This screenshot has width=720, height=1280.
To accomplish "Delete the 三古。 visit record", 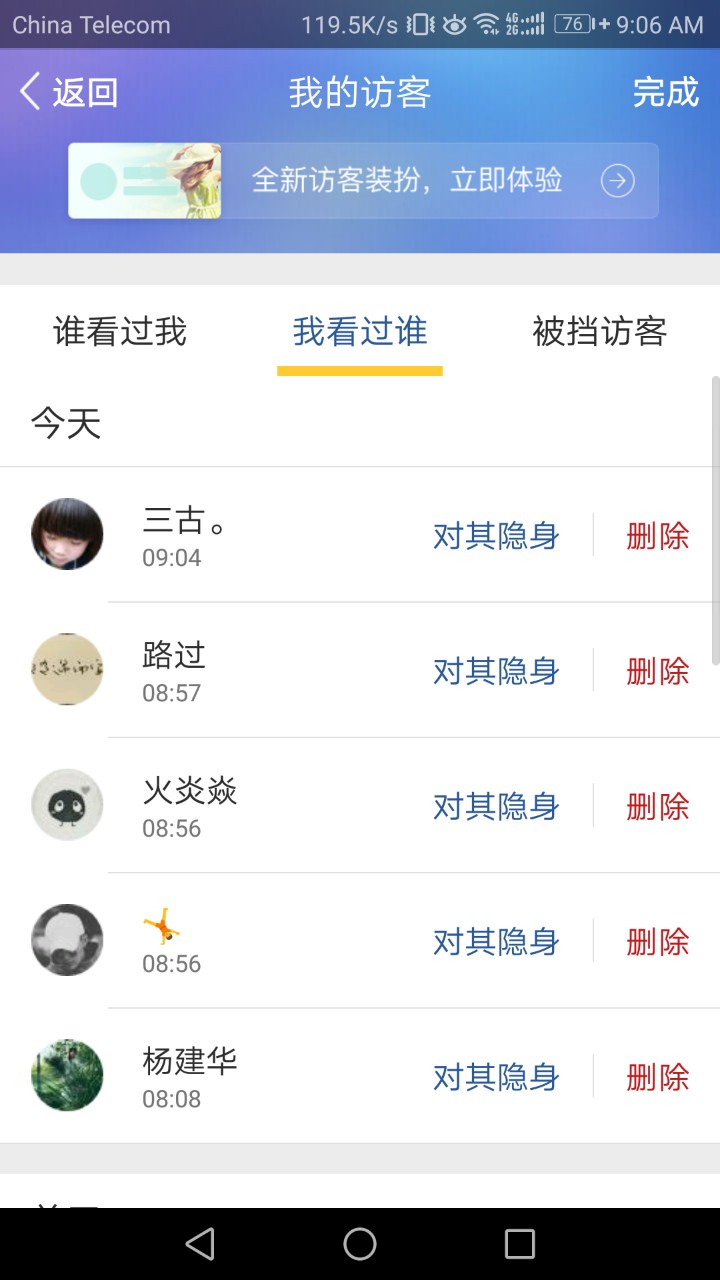I will click(x=658, y=536).
